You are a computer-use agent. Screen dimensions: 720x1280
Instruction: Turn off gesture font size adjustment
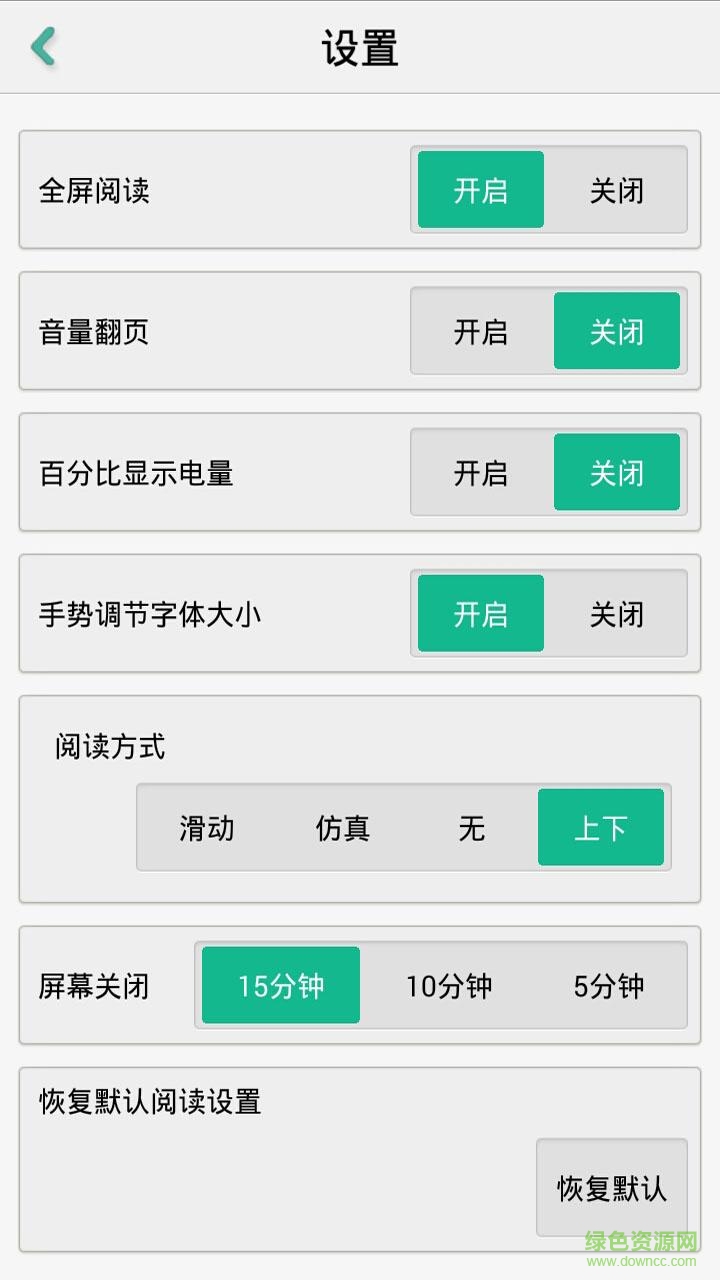click(617, 613)
